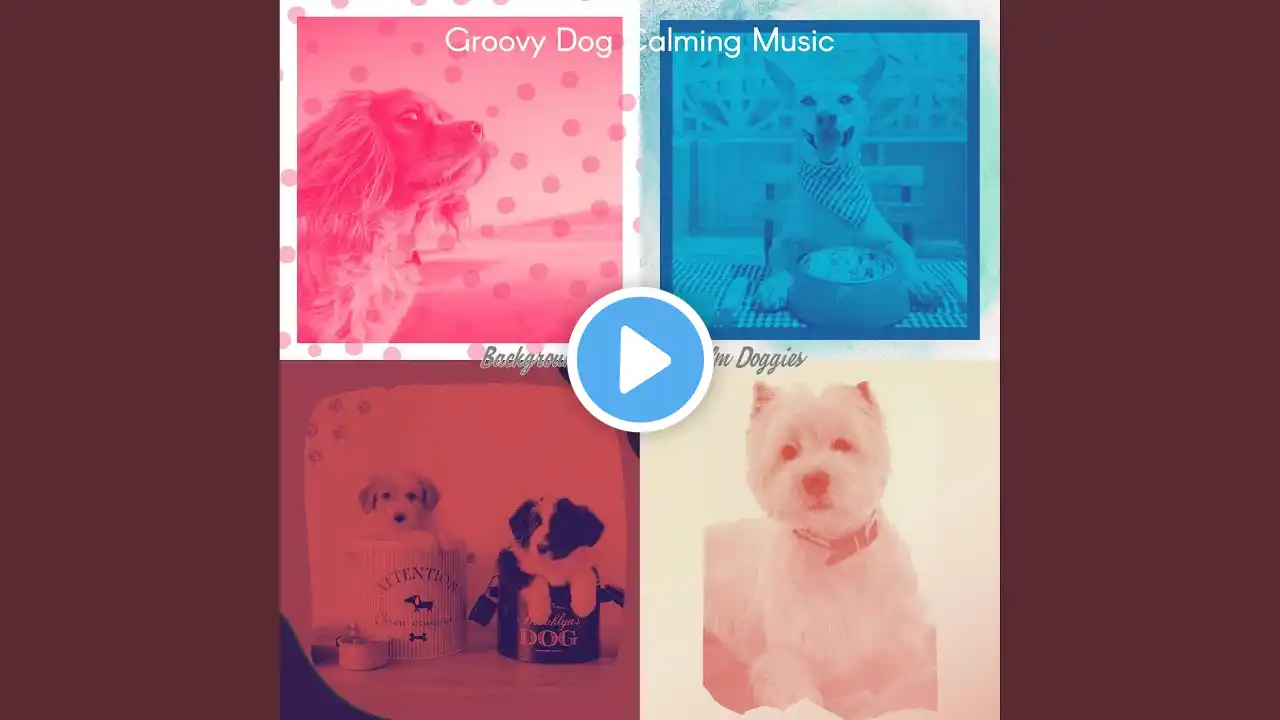Image resolution: width=1280 pixels, height=720 pixels.
Task: Play the Groovy Dog Calming Music video
Action: [x=640, y=359]
